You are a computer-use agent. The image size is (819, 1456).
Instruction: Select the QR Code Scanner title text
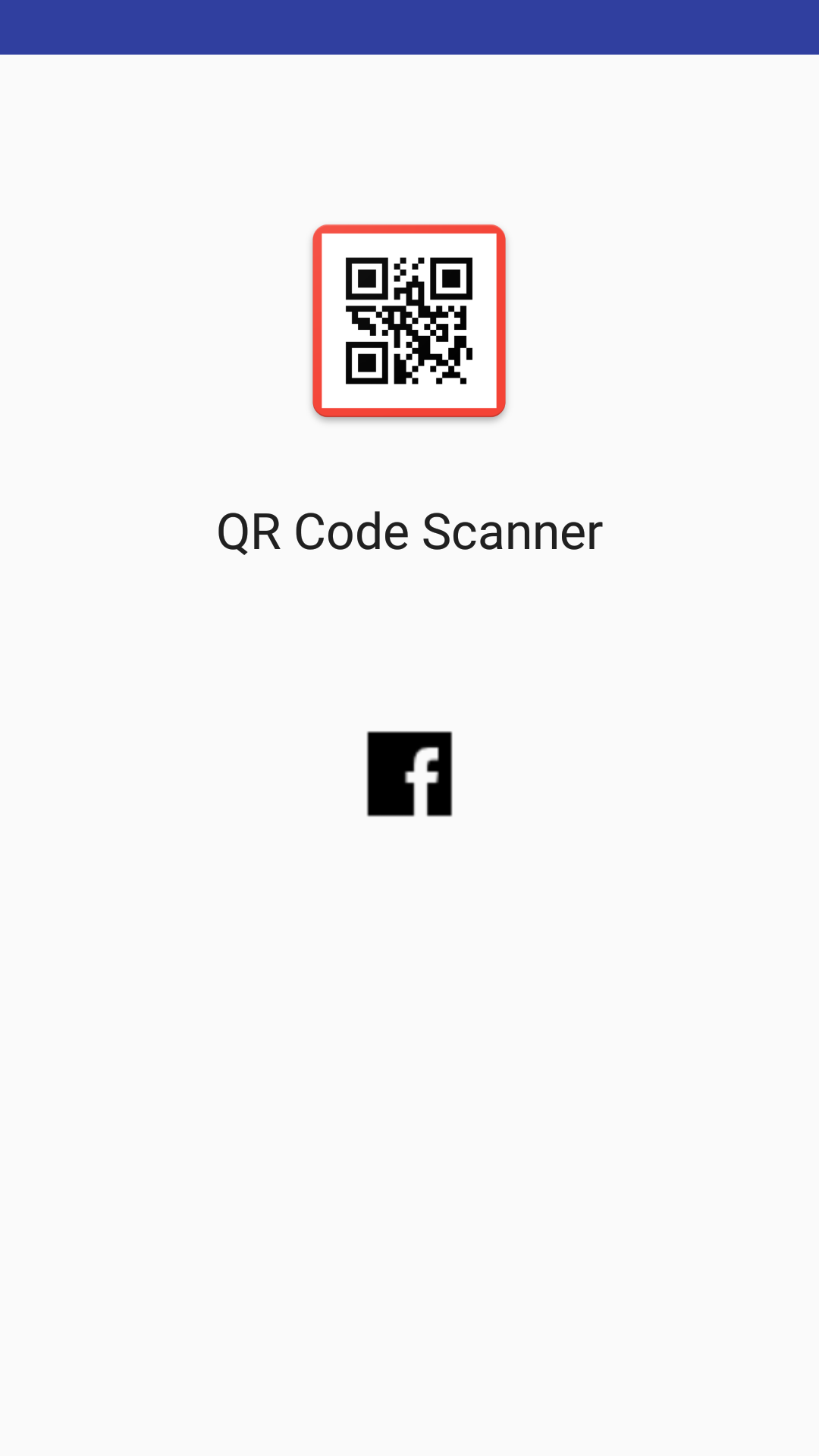pyautogui.click(x=409, y=531)
